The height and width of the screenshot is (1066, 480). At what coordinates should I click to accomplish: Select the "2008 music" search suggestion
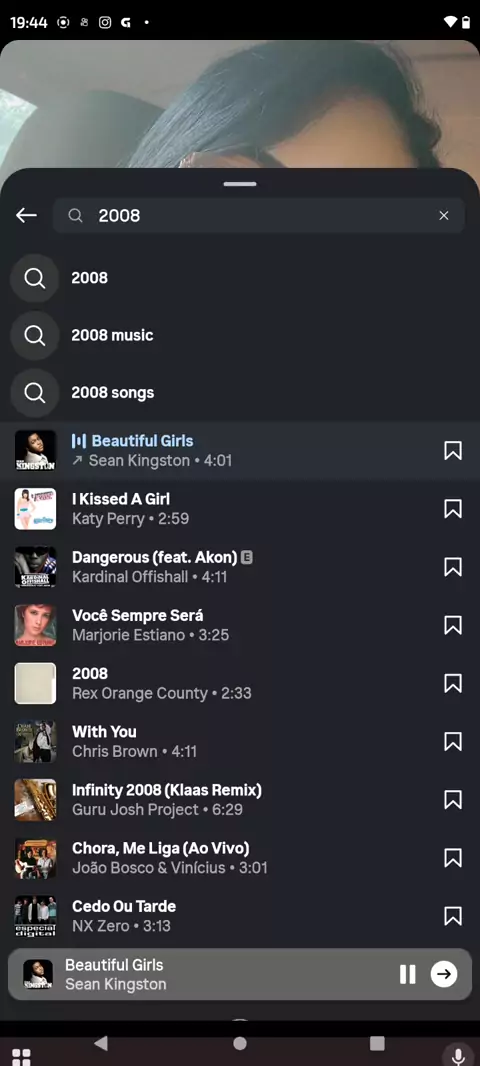240,335
